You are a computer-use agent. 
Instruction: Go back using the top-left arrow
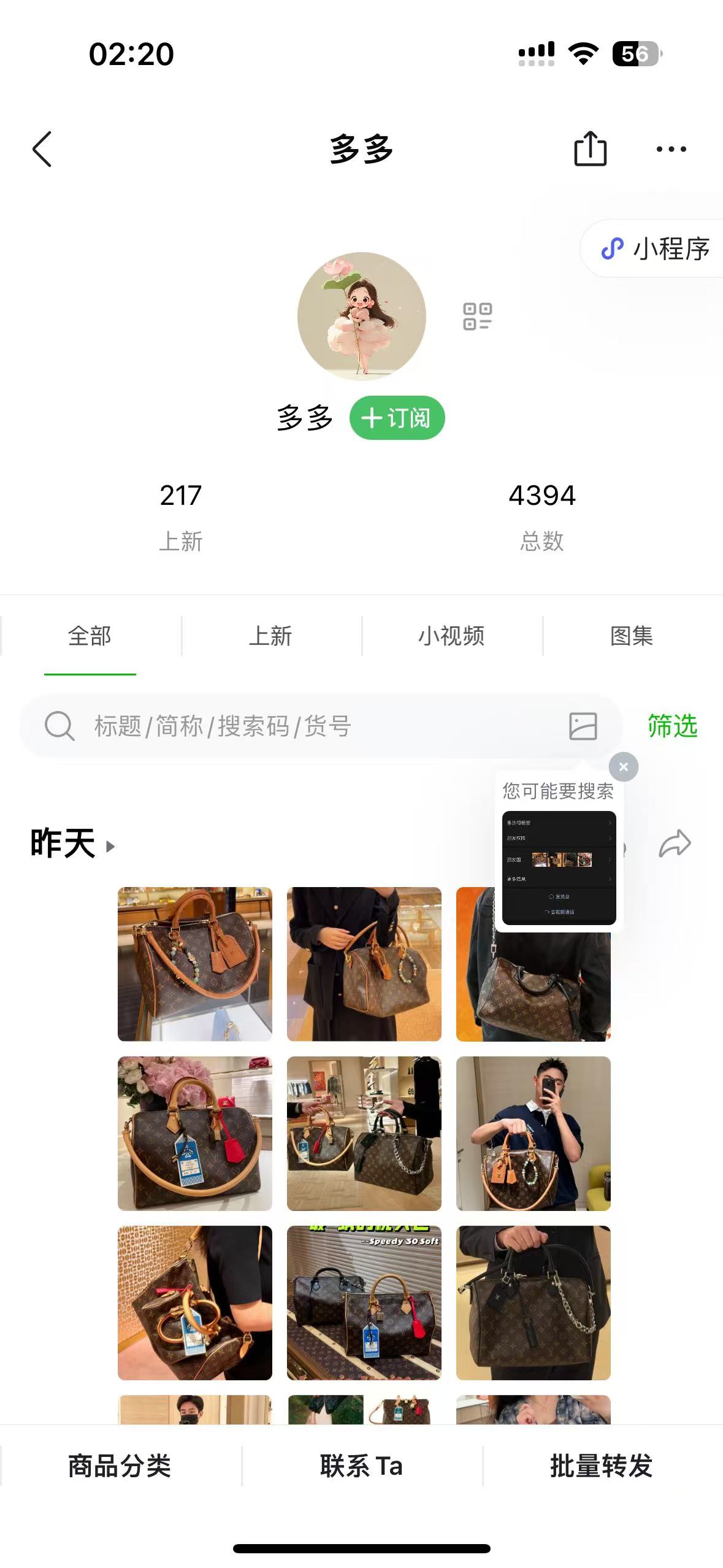[42, 149]
